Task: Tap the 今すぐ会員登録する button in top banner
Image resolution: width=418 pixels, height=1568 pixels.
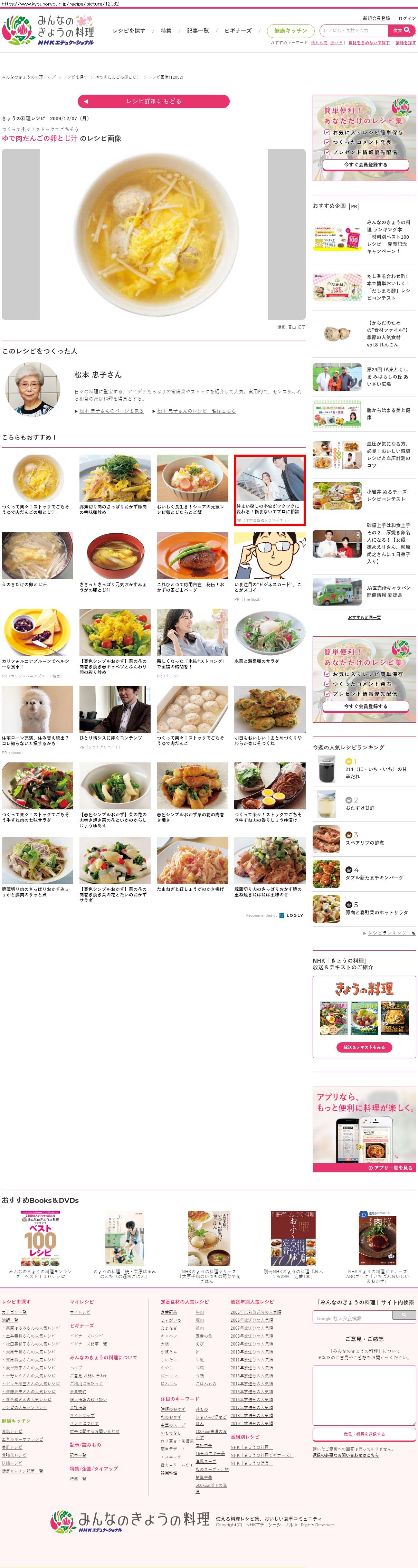Action: pyautogui.click(x=364, y=165)
